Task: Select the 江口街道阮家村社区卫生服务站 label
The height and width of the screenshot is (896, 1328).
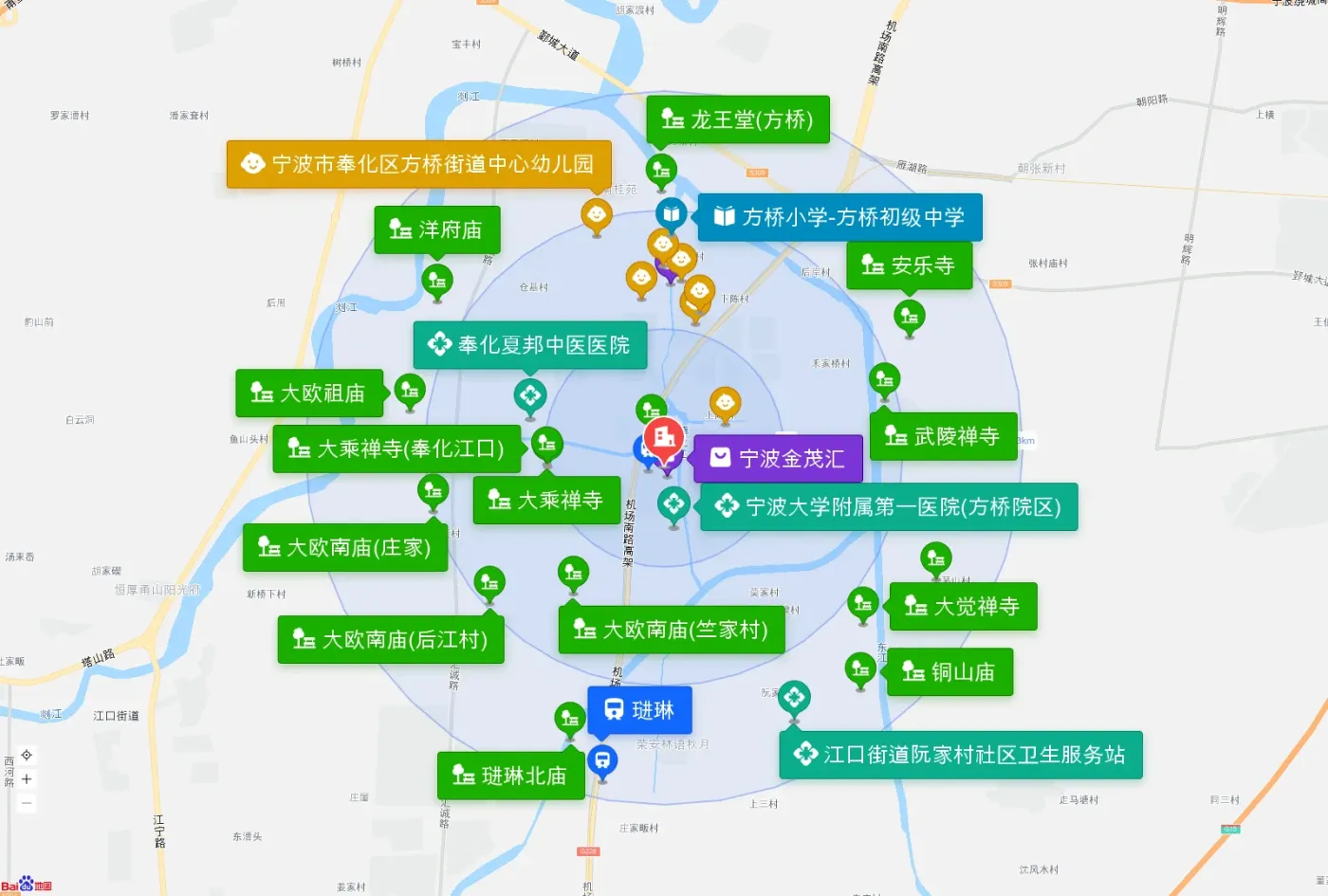Action: coord(960,755)
